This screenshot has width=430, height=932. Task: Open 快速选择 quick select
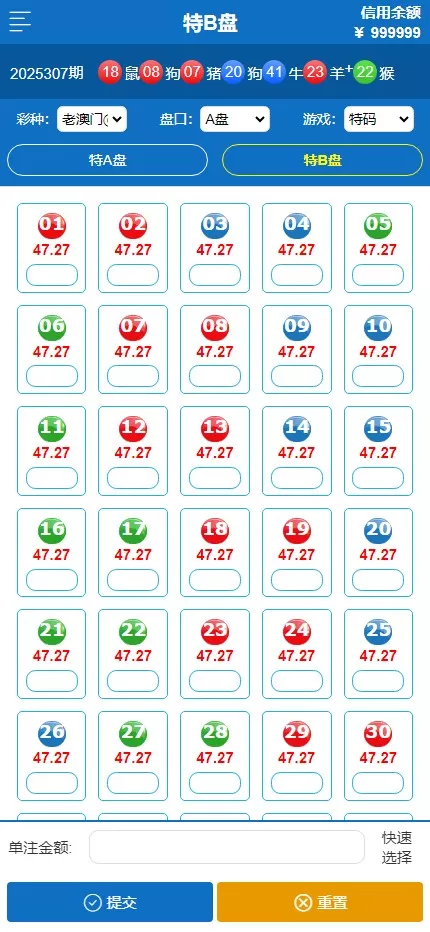point(397,848)
